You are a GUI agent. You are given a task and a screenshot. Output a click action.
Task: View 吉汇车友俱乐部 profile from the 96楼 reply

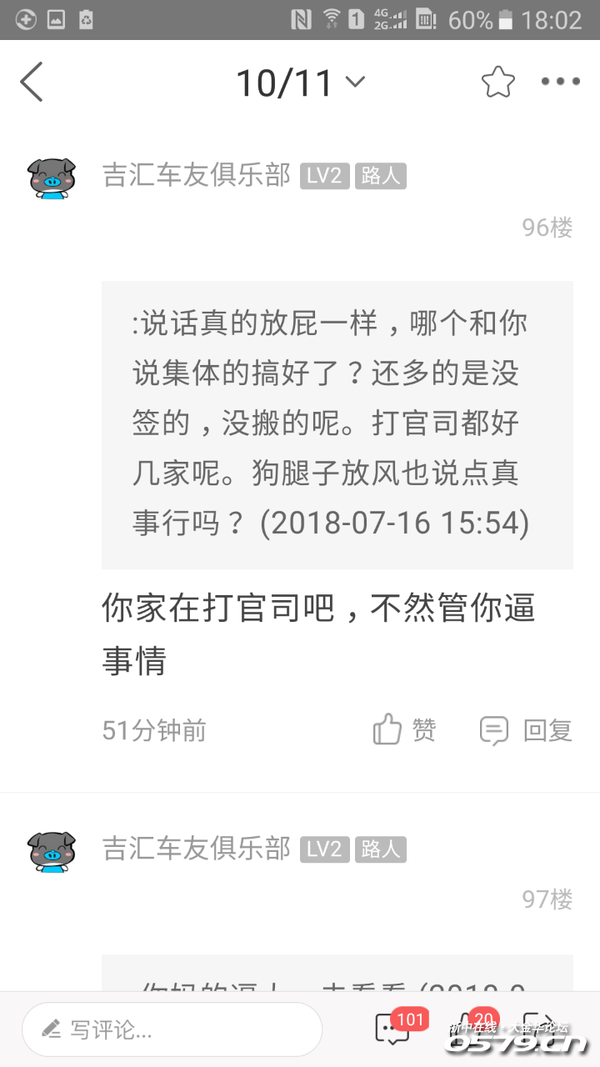click(x=196, y=176)
